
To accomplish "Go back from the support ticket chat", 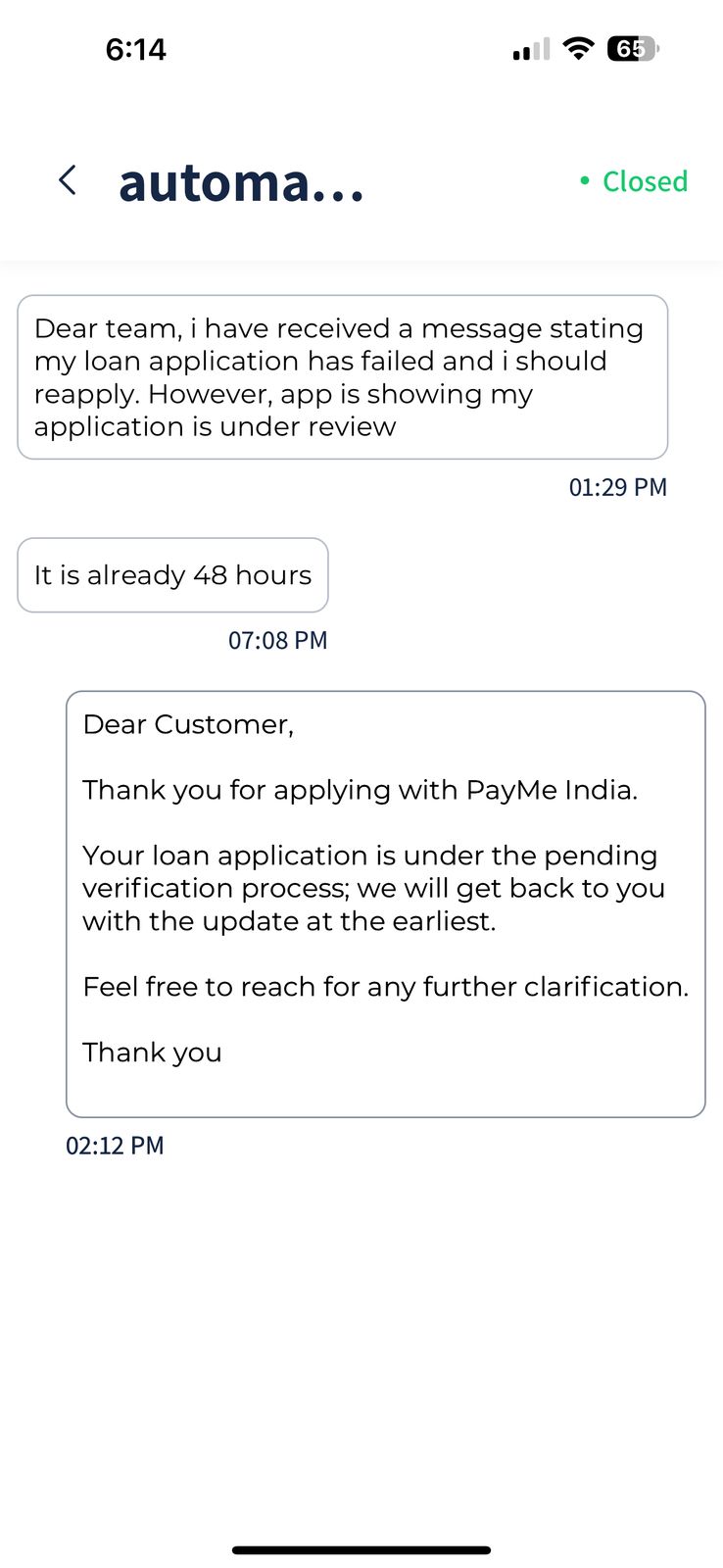I will coord(67,180).
